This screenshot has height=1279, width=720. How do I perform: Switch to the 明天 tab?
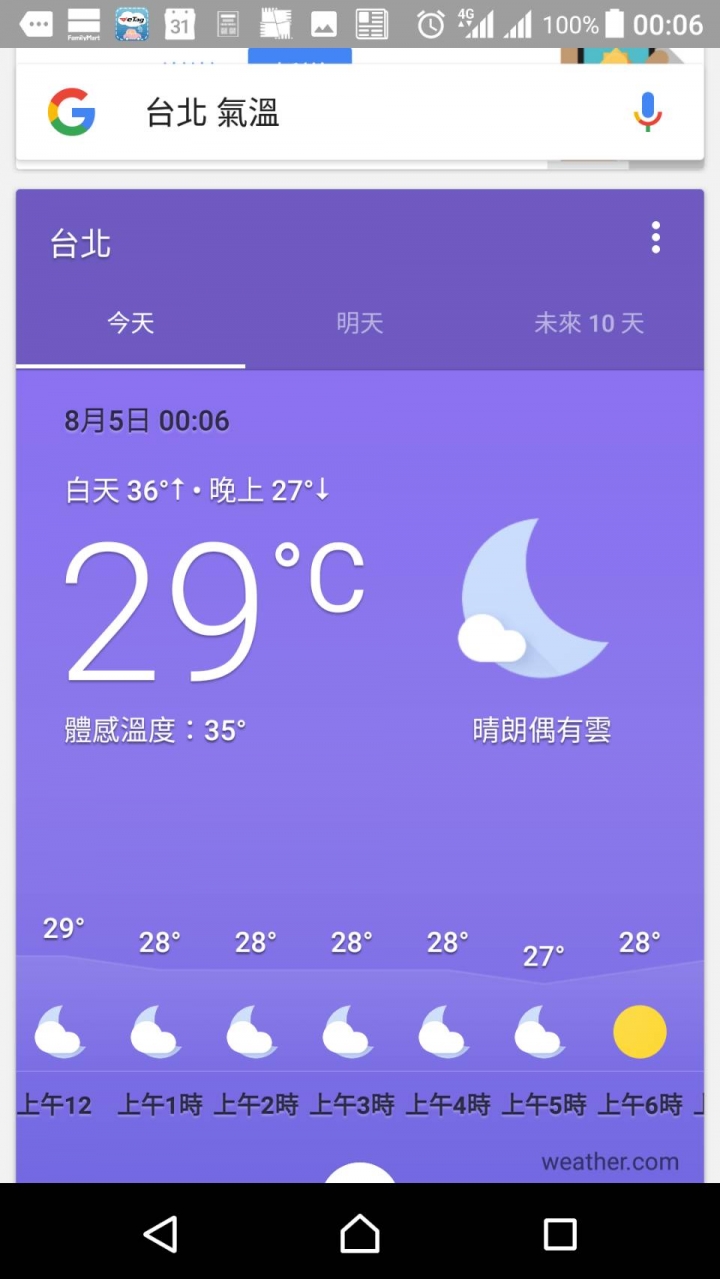click(360, 323)
